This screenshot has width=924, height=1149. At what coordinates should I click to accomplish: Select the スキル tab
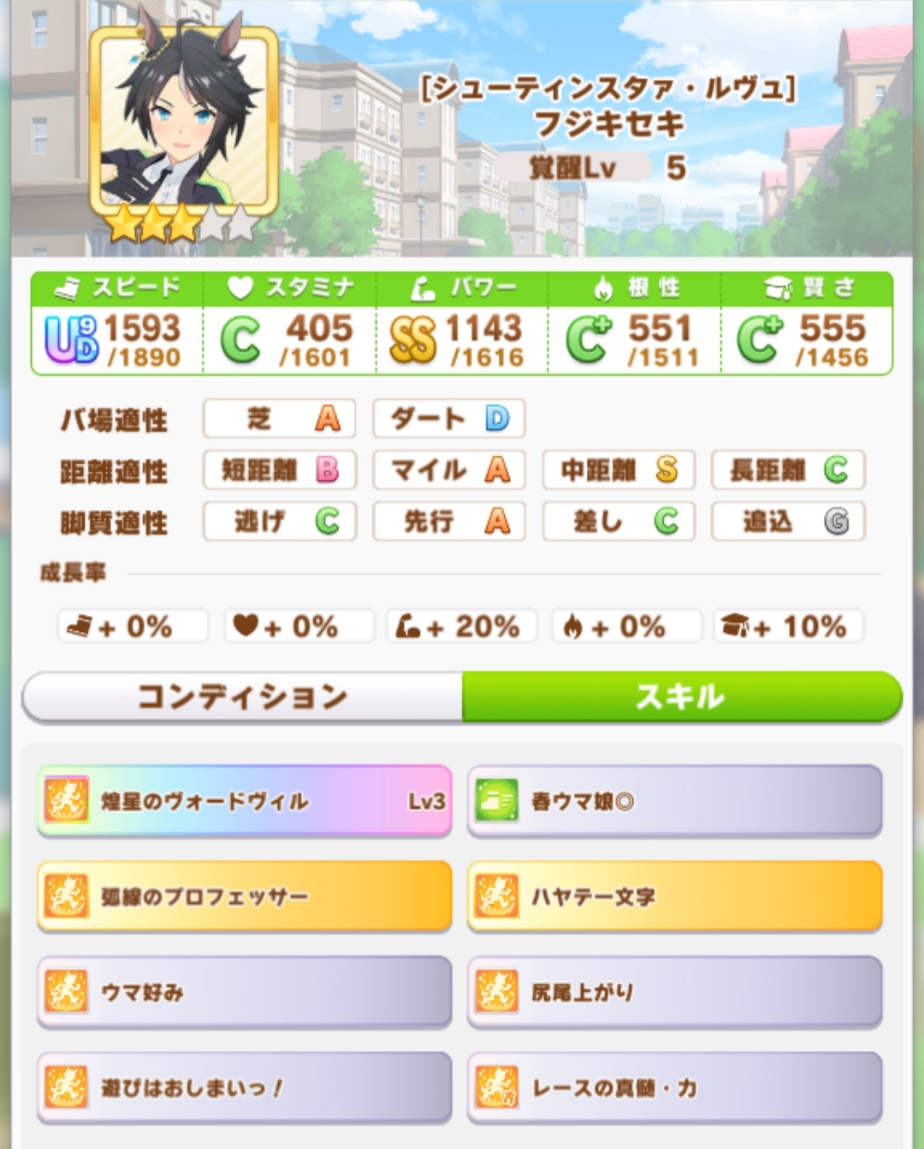(681, 696)
